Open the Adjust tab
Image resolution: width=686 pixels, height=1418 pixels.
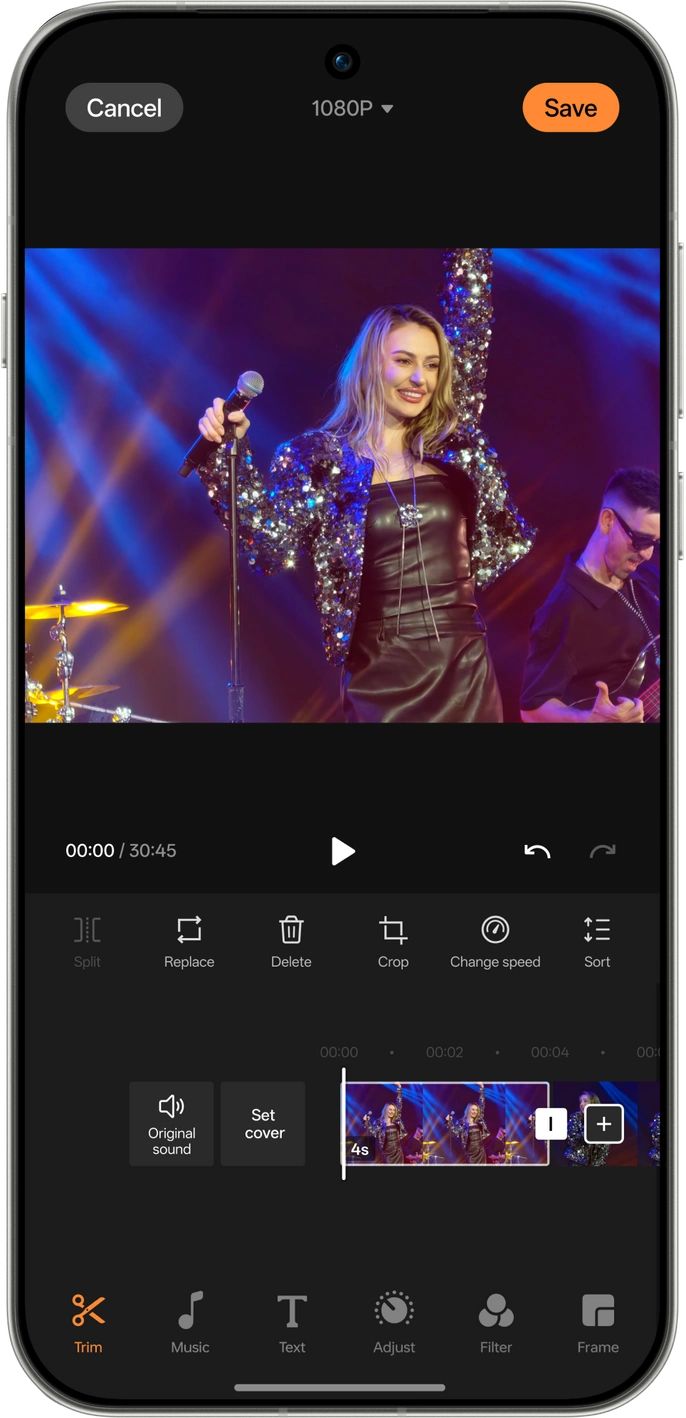pos(394,1321)
